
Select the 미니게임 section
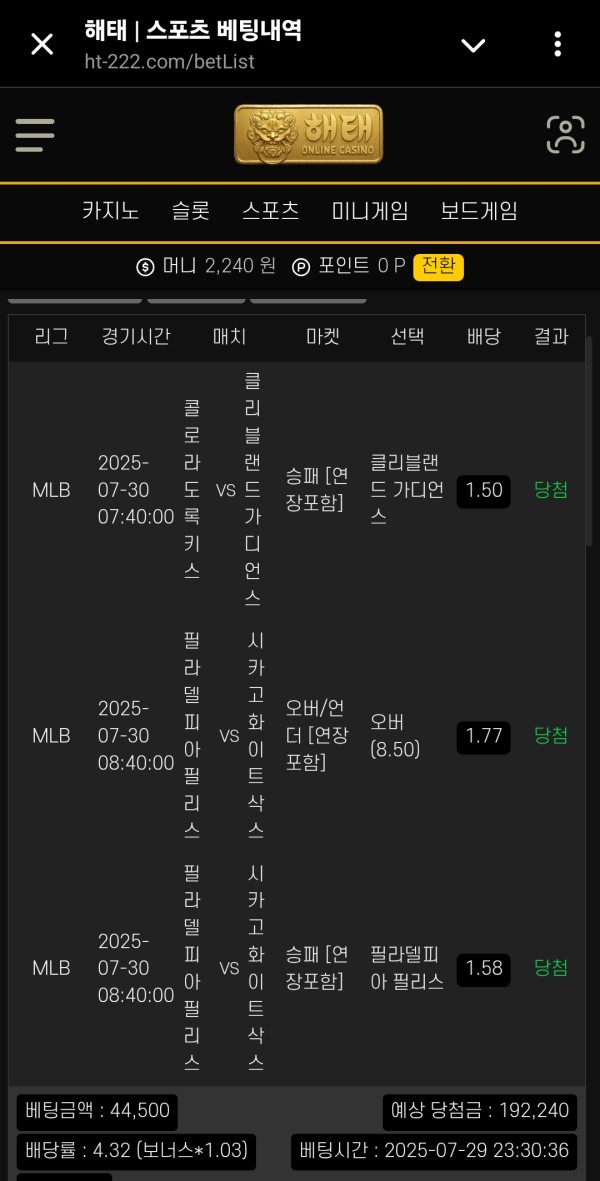370,211
